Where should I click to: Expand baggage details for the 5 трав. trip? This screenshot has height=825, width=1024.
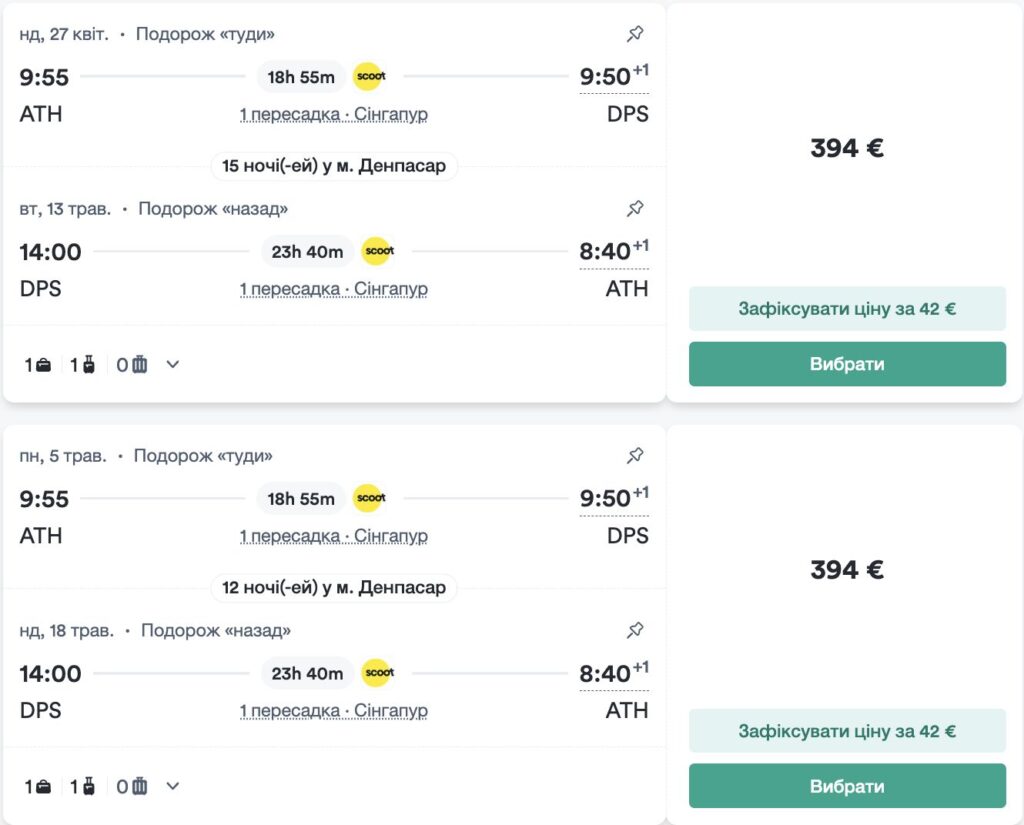point(173,786)
